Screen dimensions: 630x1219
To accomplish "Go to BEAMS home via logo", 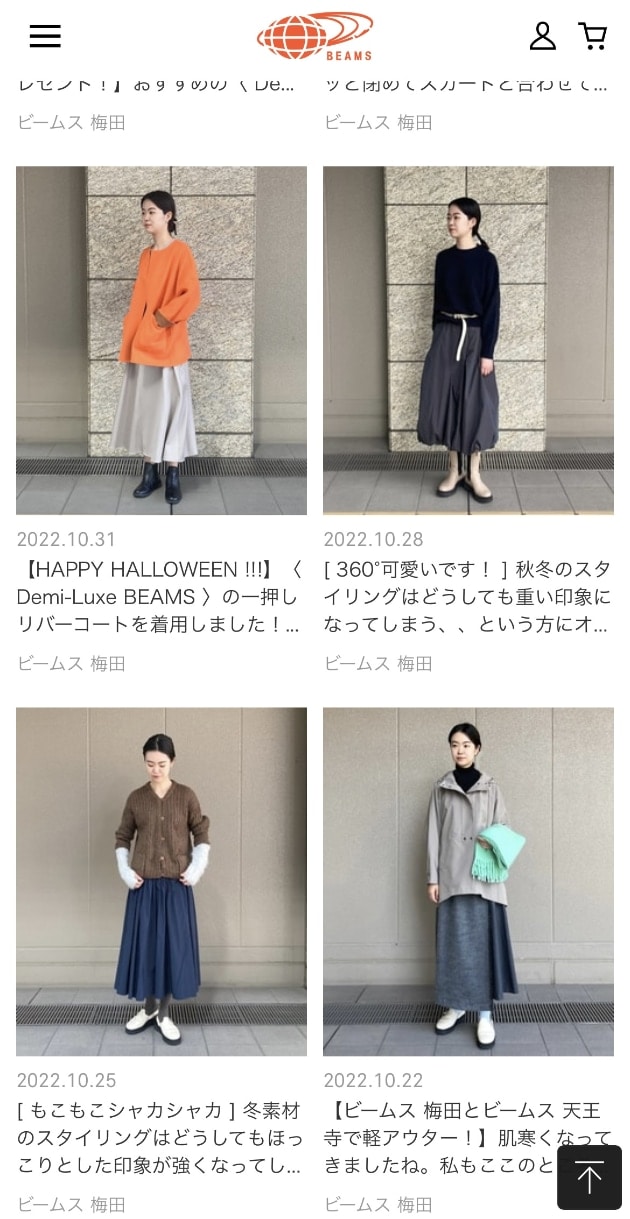I will (x=315, y=37).
